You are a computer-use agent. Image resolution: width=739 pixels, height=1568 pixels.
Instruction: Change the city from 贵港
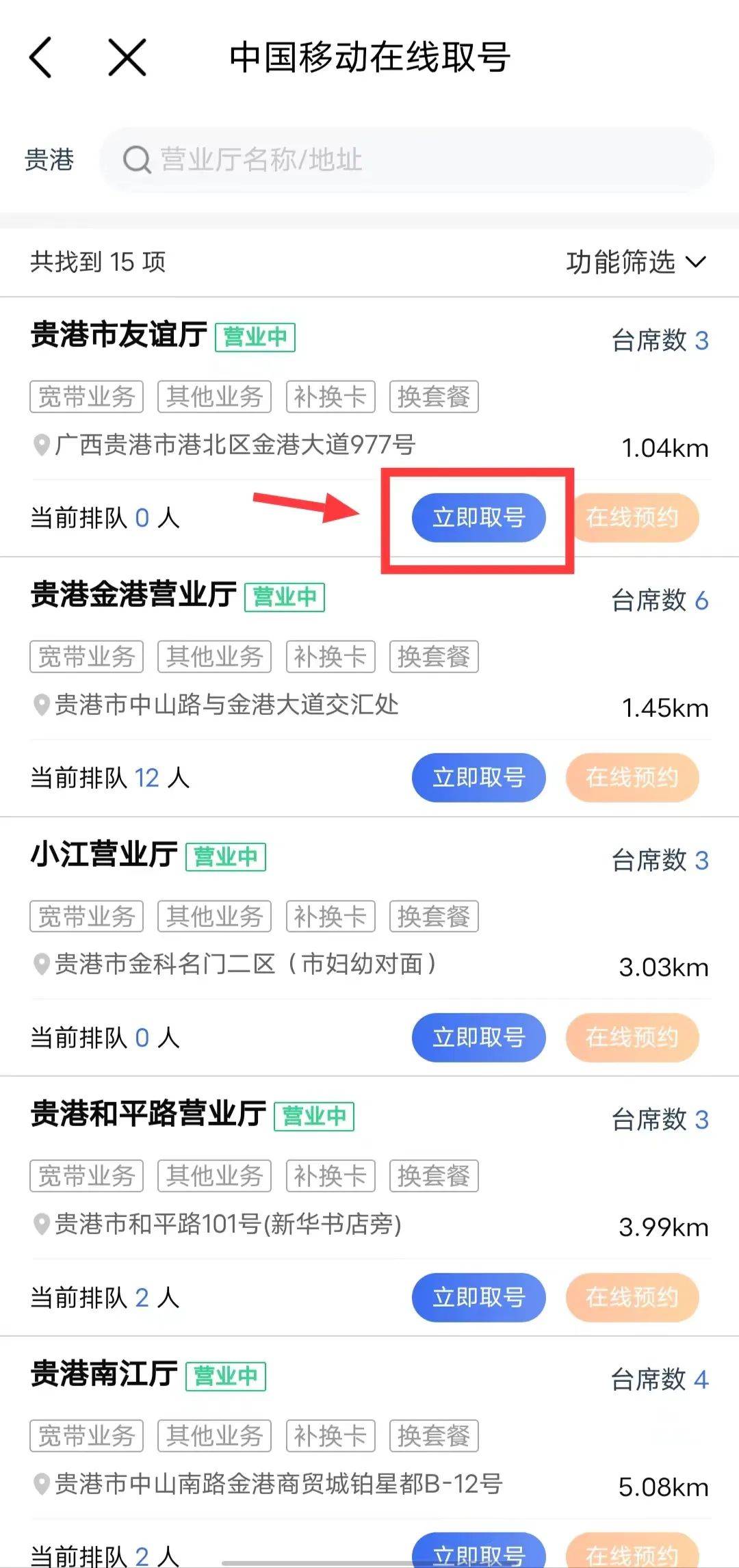(49, 160)
